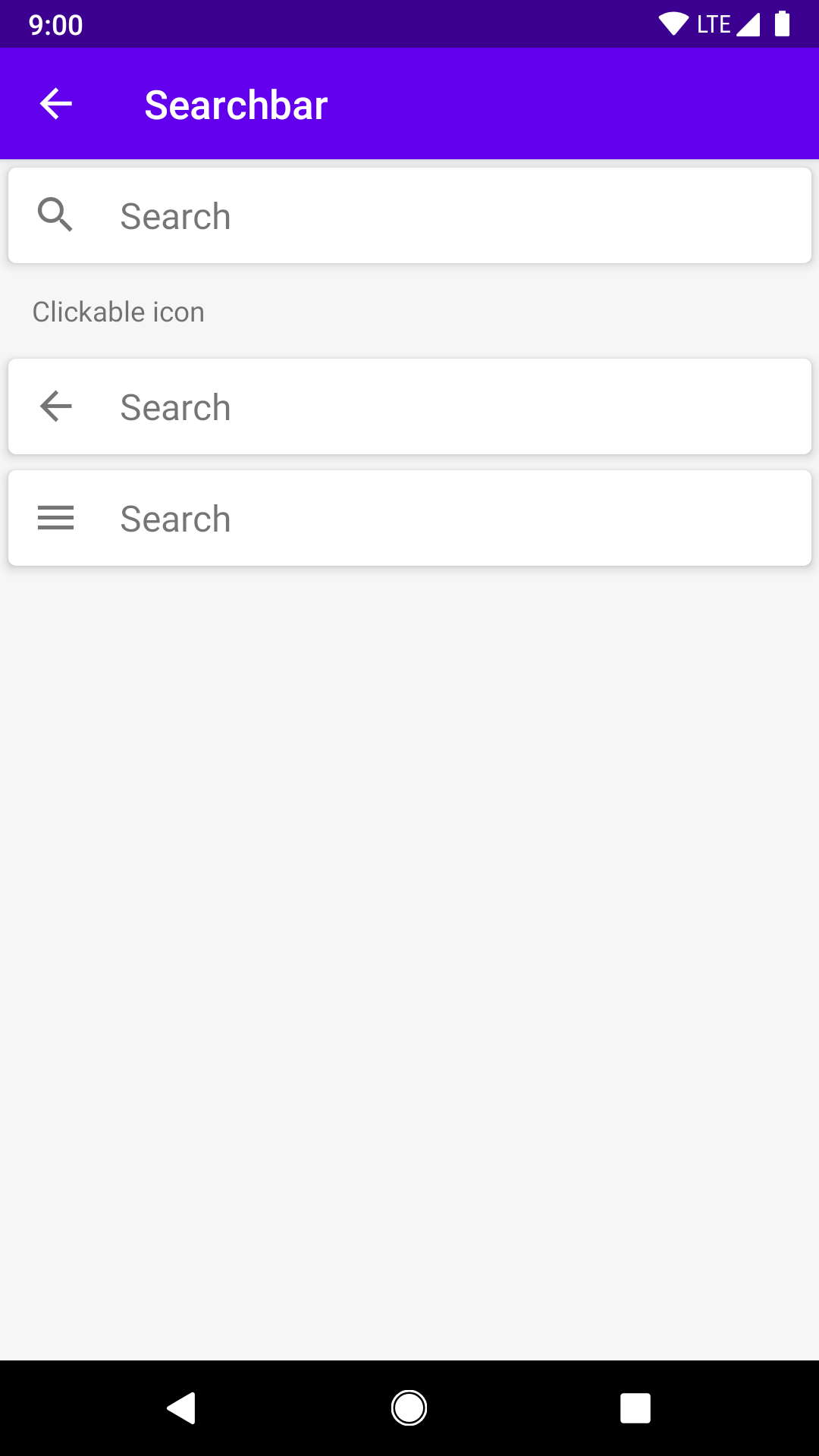Viewport: 819px width, 1456px height.
Task: Tap the magnifier icon in first searchbar
Action: point(55,215)
